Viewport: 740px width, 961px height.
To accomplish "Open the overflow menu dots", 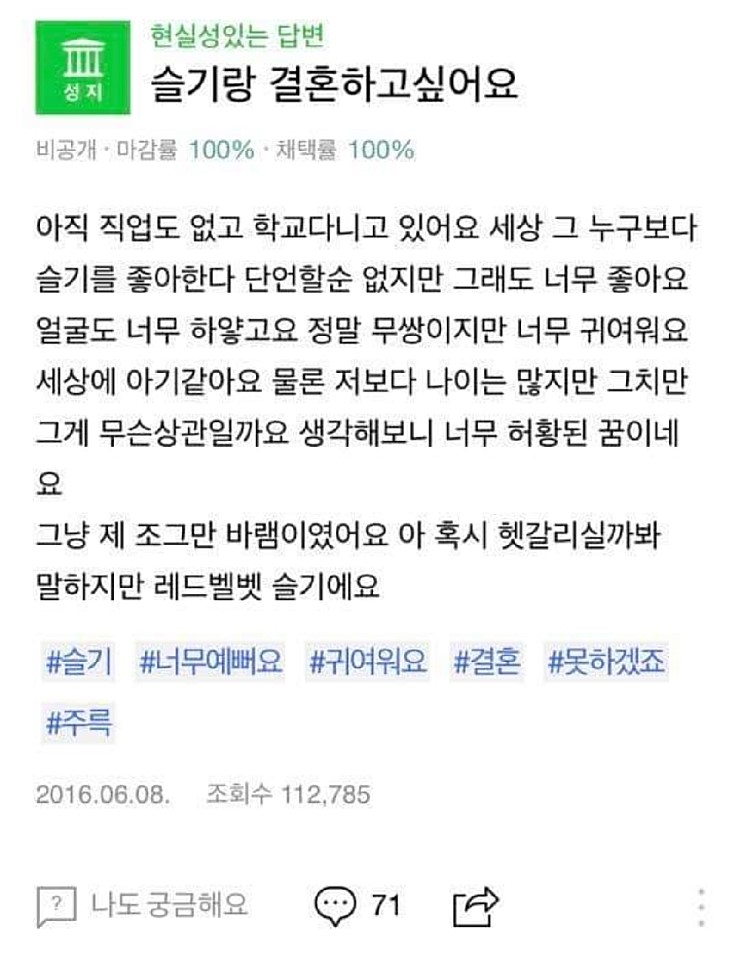I will (x=703, y=906).
